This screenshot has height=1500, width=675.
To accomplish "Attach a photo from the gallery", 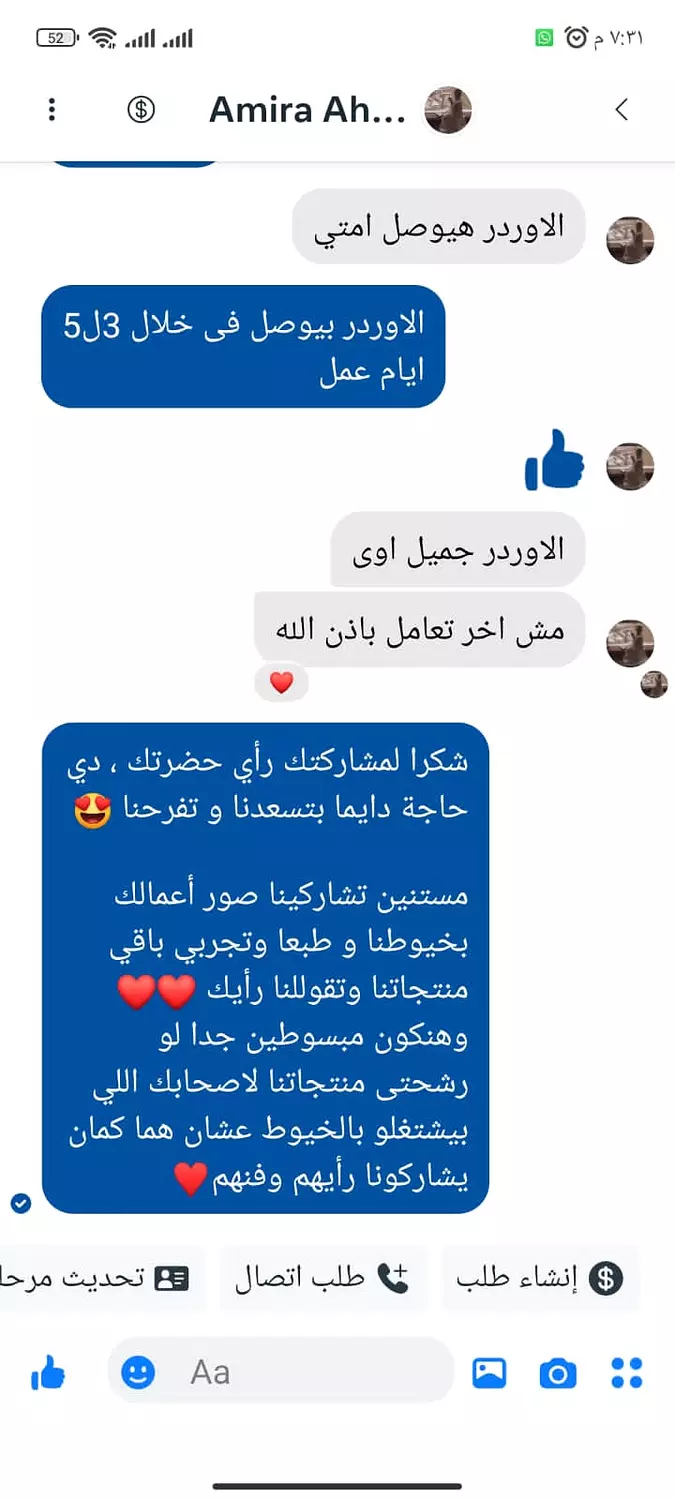I will tap(489, 1373).
